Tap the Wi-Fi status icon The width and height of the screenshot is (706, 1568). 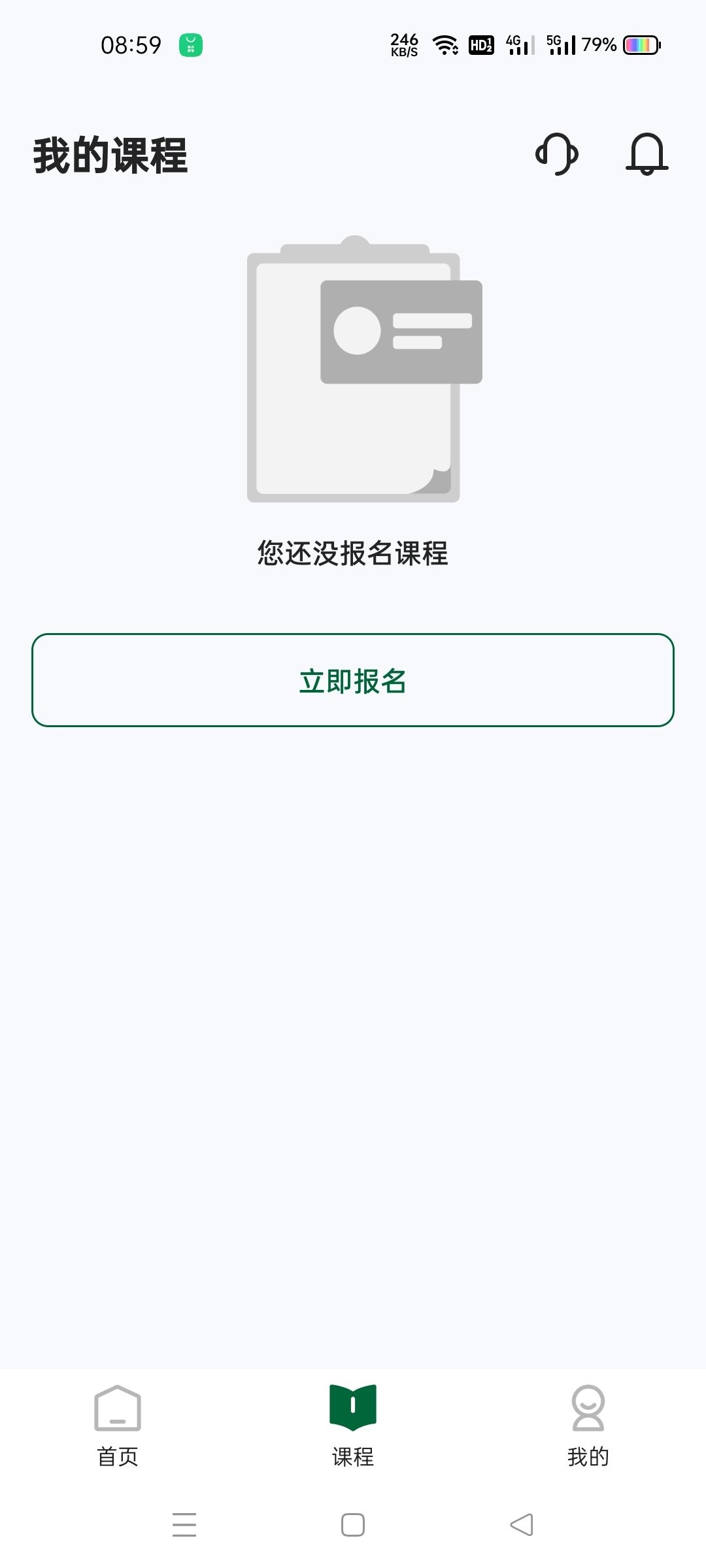click(x=444, y=43)
